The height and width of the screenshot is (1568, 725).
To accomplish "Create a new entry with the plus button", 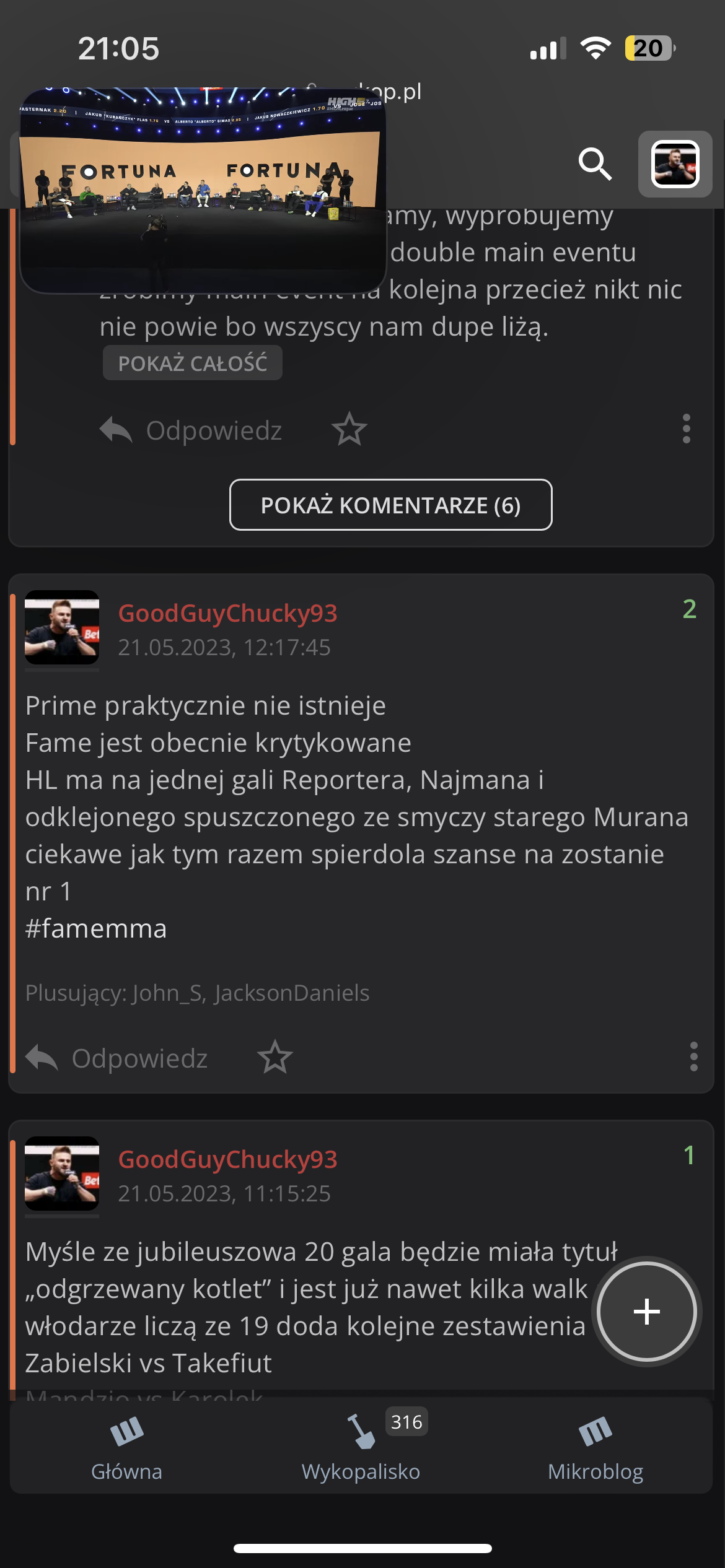I will (x=646, y=1311).
